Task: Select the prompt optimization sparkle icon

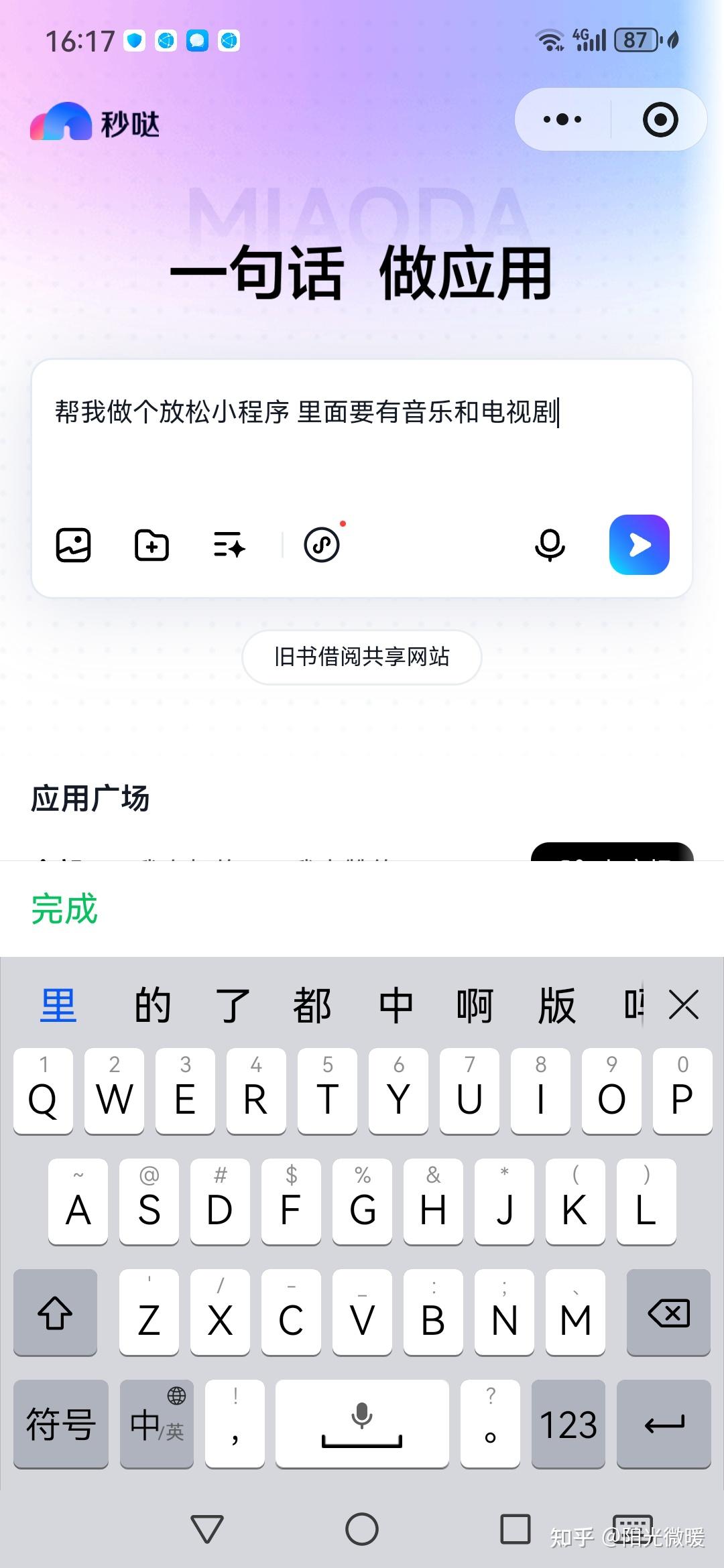Action: pyautogui.click(x=228, y=545)
